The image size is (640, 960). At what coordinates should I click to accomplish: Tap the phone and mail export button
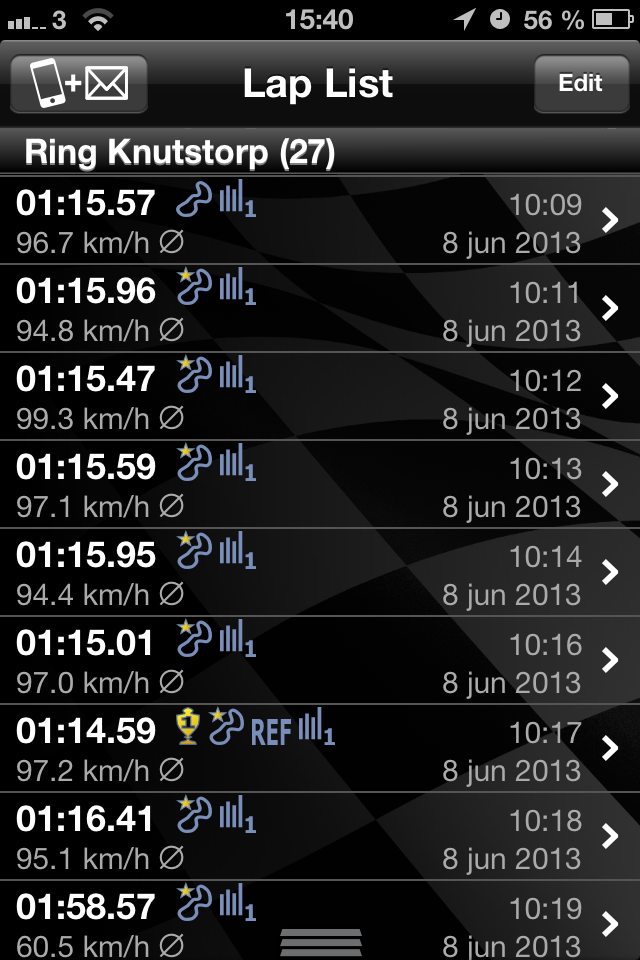pyautogui.click(x=79, y=83)
